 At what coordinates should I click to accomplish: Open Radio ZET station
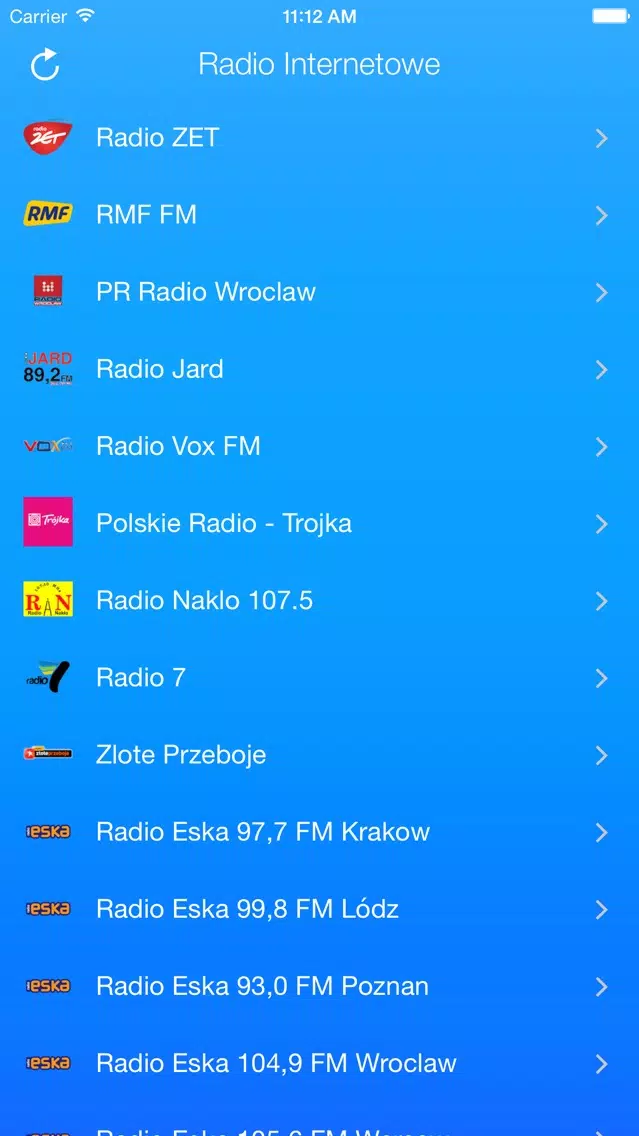point(320,138)
